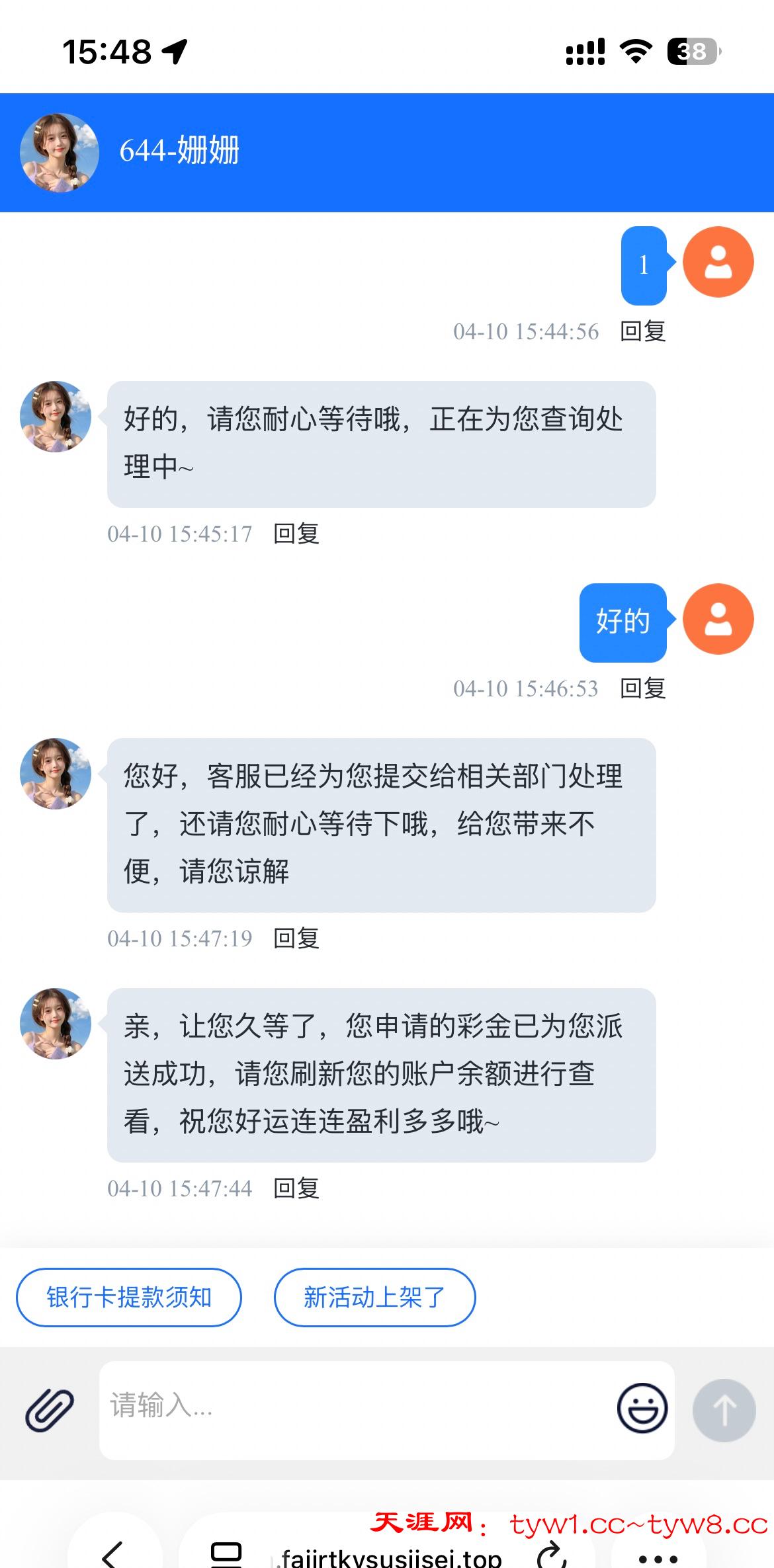Image resolution: width=774 pixels, height=1568 pixels.
Task: Tap 回复 under the 15:47:44 bonus message
Action: pos(296,1188)
